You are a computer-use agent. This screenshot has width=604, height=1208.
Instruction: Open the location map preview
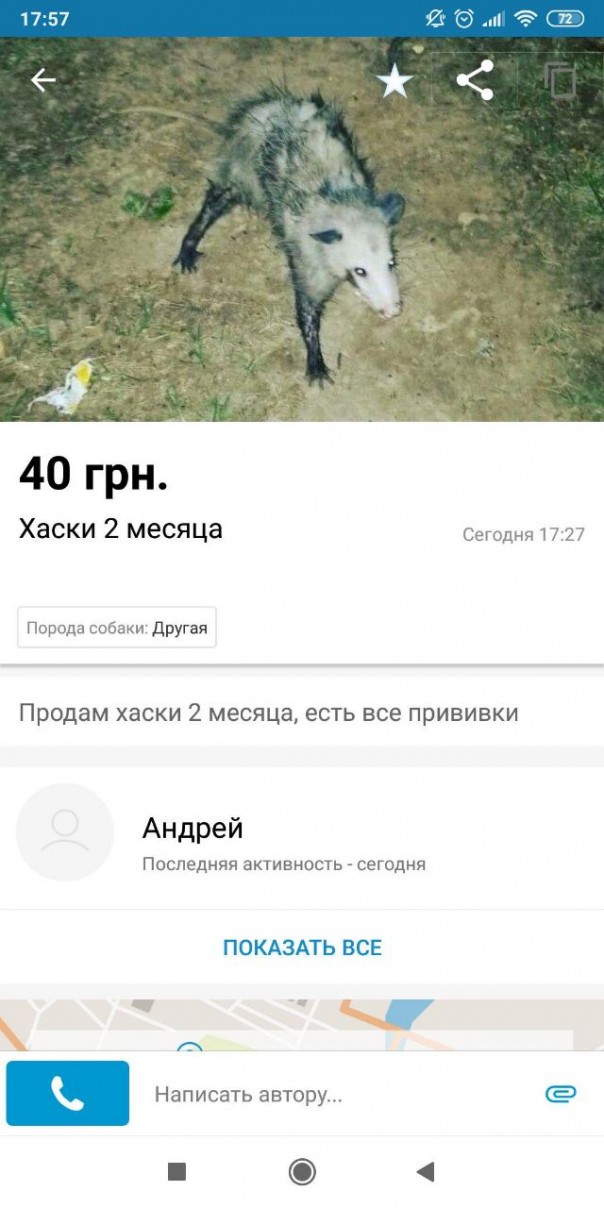point(300,1025)
